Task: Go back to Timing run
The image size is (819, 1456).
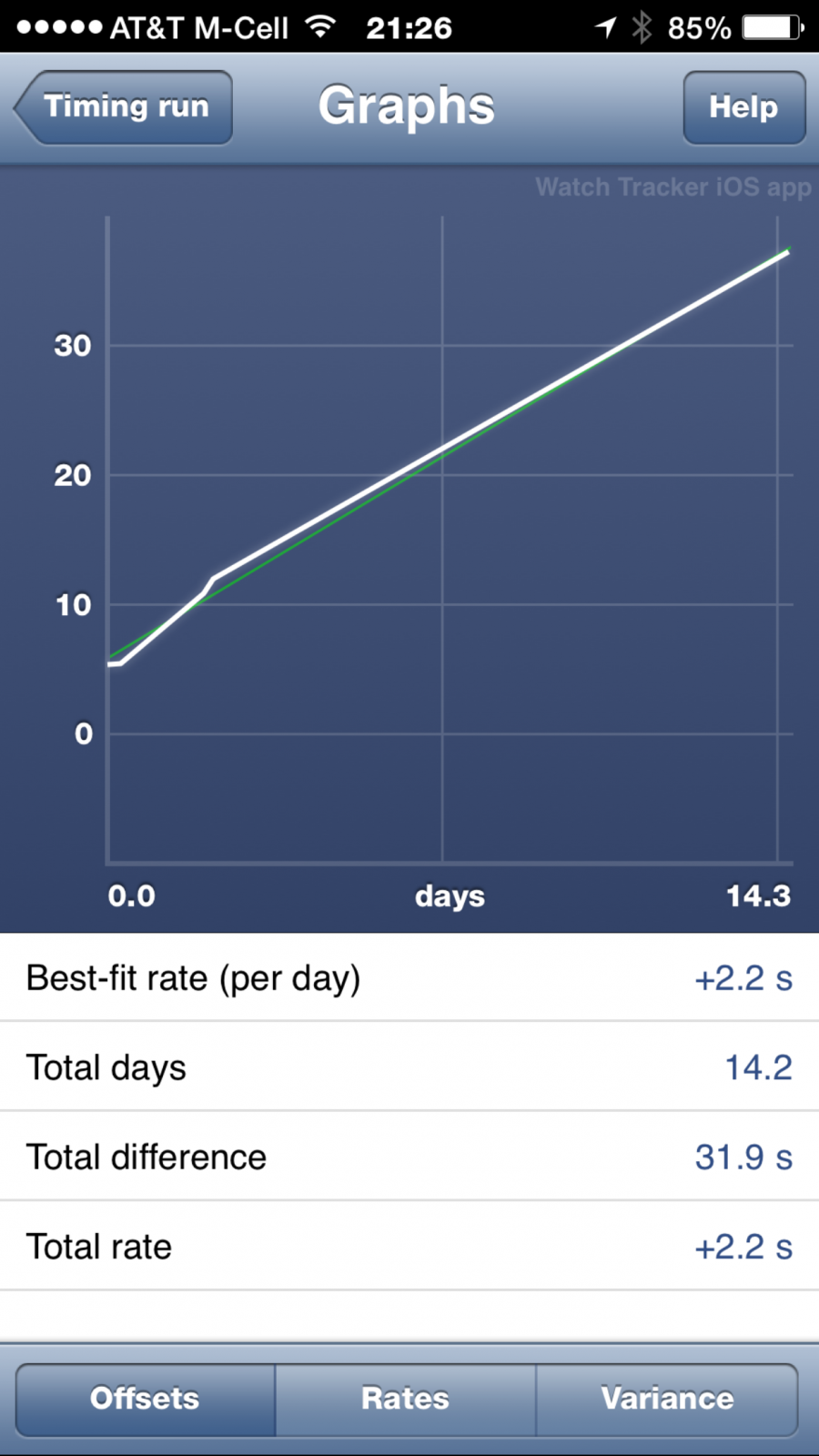Action: [x=124, y=107]
